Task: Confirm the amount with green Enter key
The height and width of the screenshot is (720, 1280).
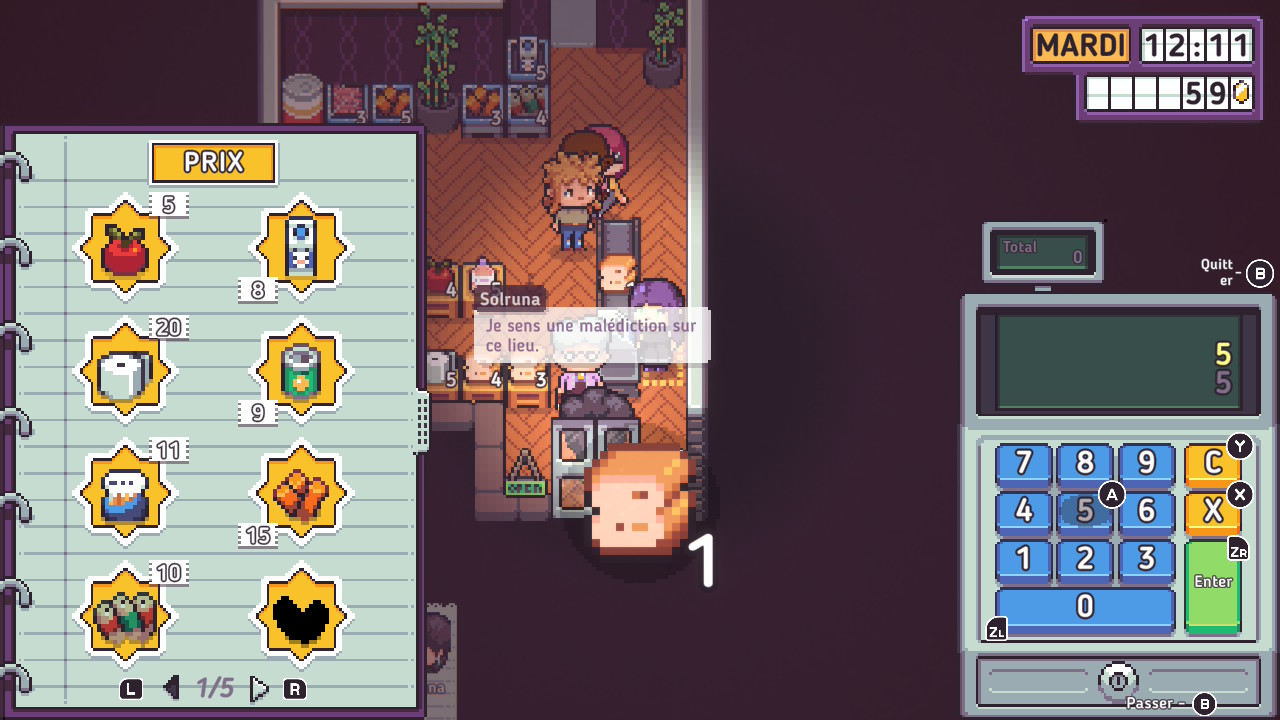Action: coord(1212,583)
